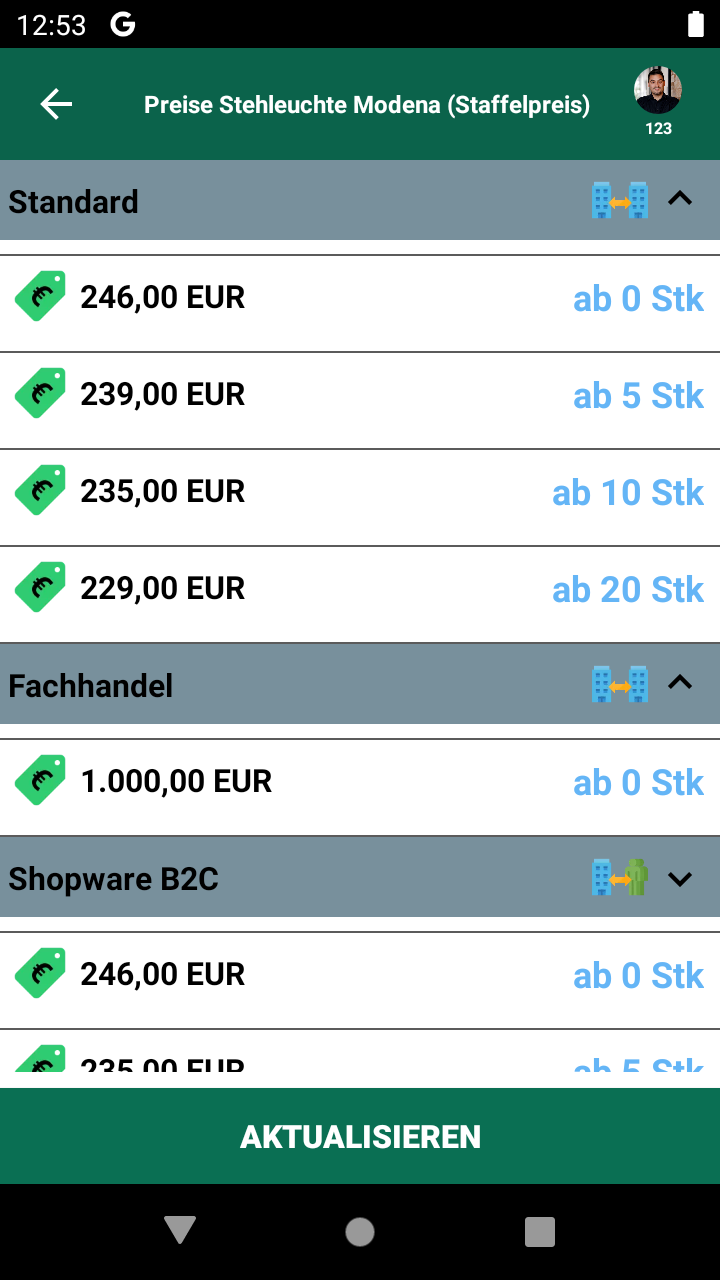Open the 1.000,00 EUR Fachhandel price
This screenshot has height=1280, width=720.
coord(360,782)
